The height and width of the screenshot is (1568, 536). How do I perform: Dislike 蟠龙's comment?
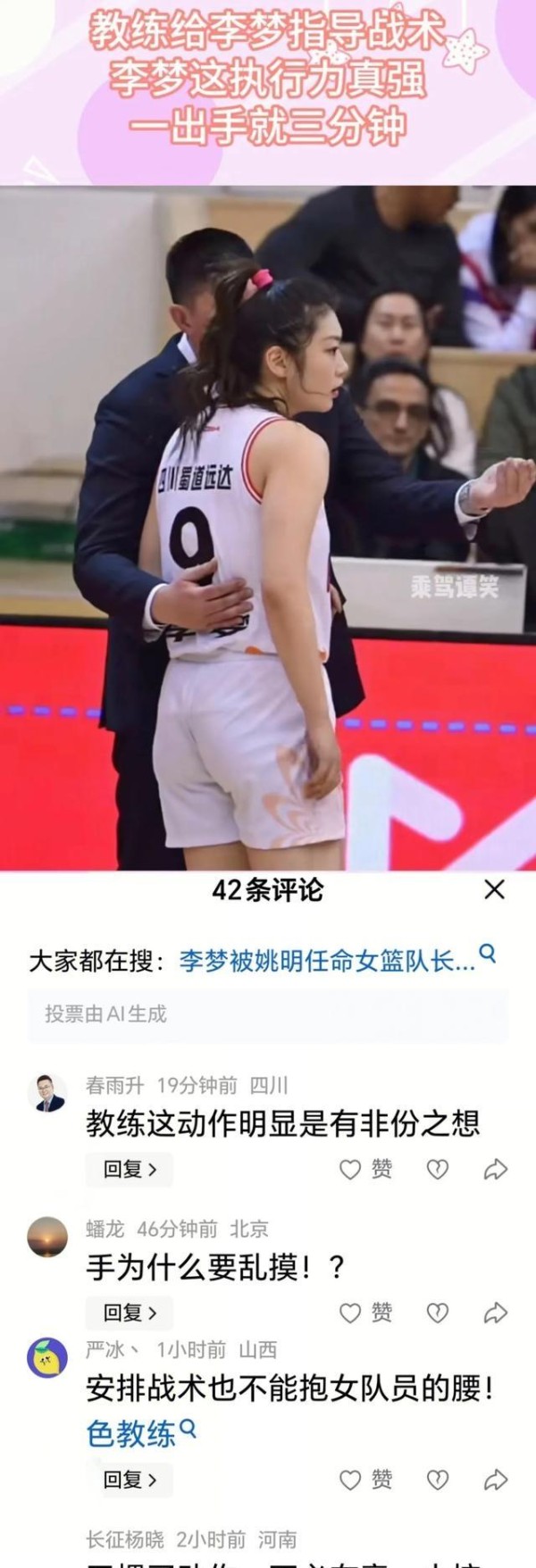[x=437, y=1313]
